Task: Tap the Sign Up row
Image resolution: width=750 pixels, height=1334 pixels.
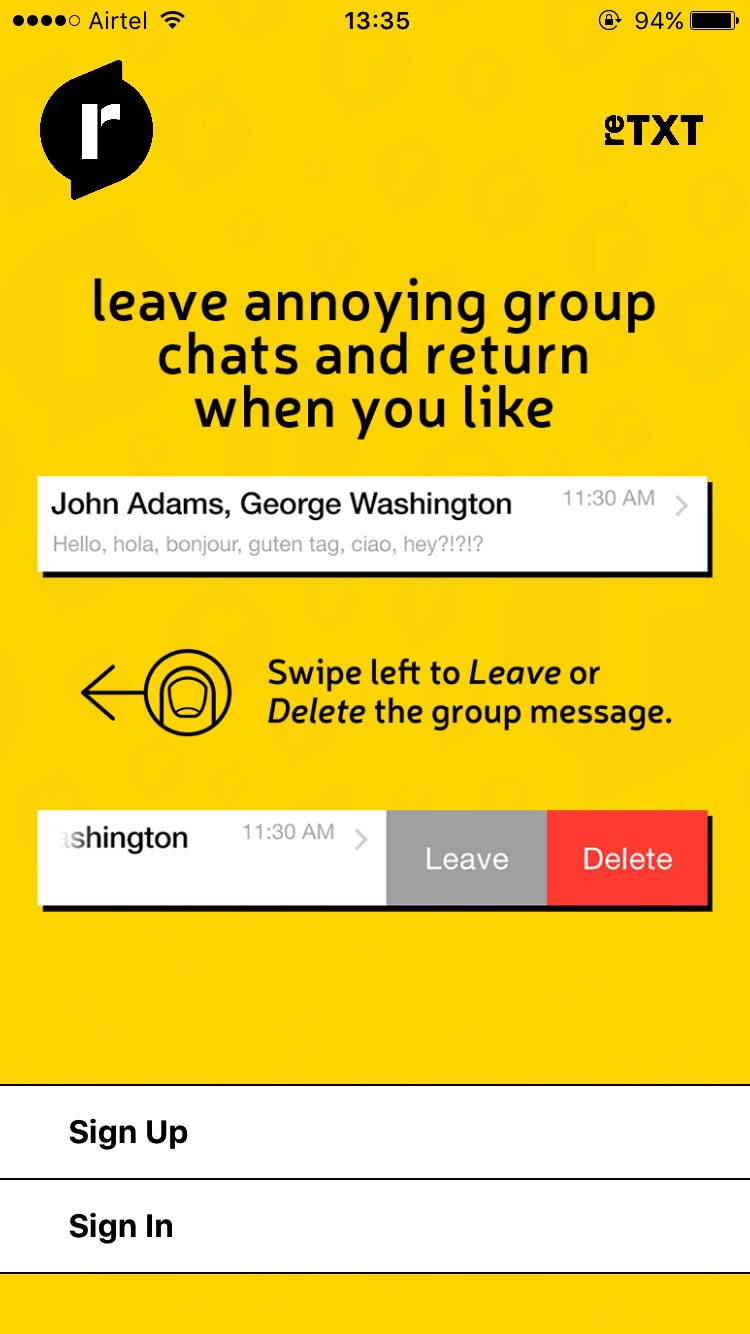Action: (375, 1132)
